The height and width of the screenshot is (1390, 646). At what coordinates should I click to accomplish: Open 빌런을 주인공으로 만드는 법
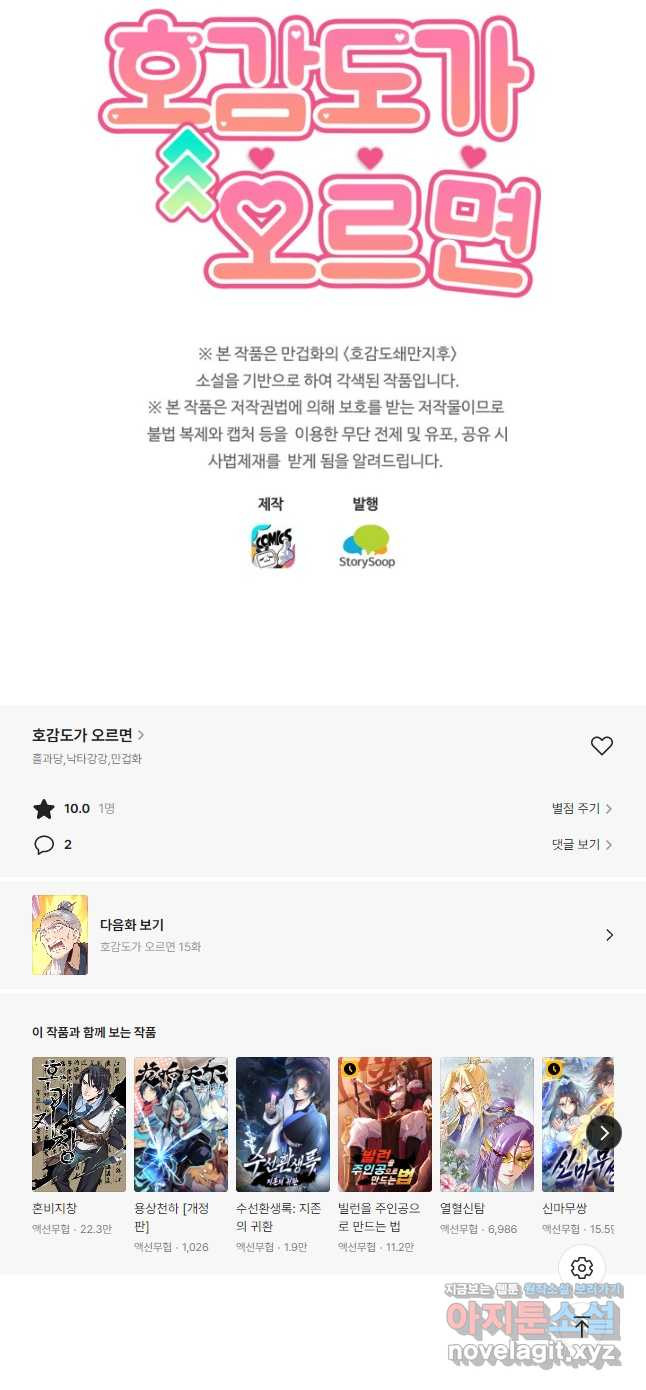[385, 1125]
